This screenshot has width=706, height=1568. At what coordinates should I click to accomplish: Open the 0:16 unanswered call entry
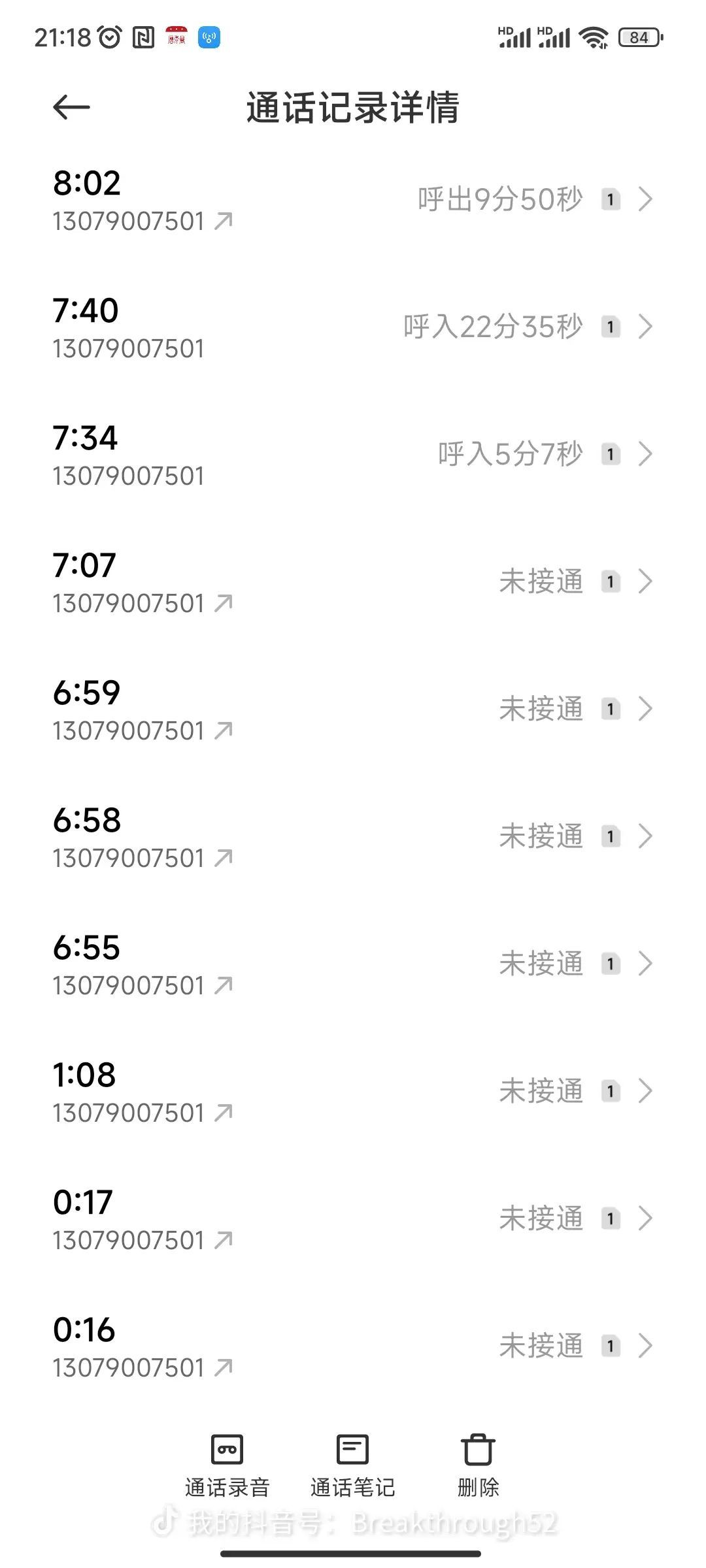point(353,1347)
